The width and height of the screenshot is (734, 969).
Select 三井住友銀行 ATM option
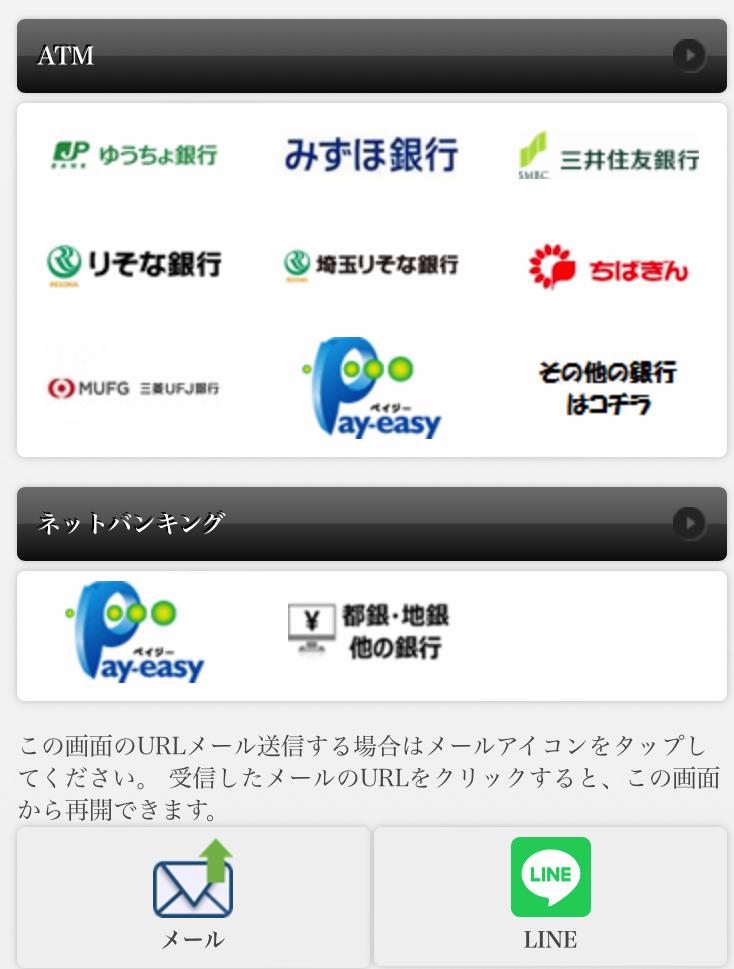pyautogui.click(x=608, y=157)
